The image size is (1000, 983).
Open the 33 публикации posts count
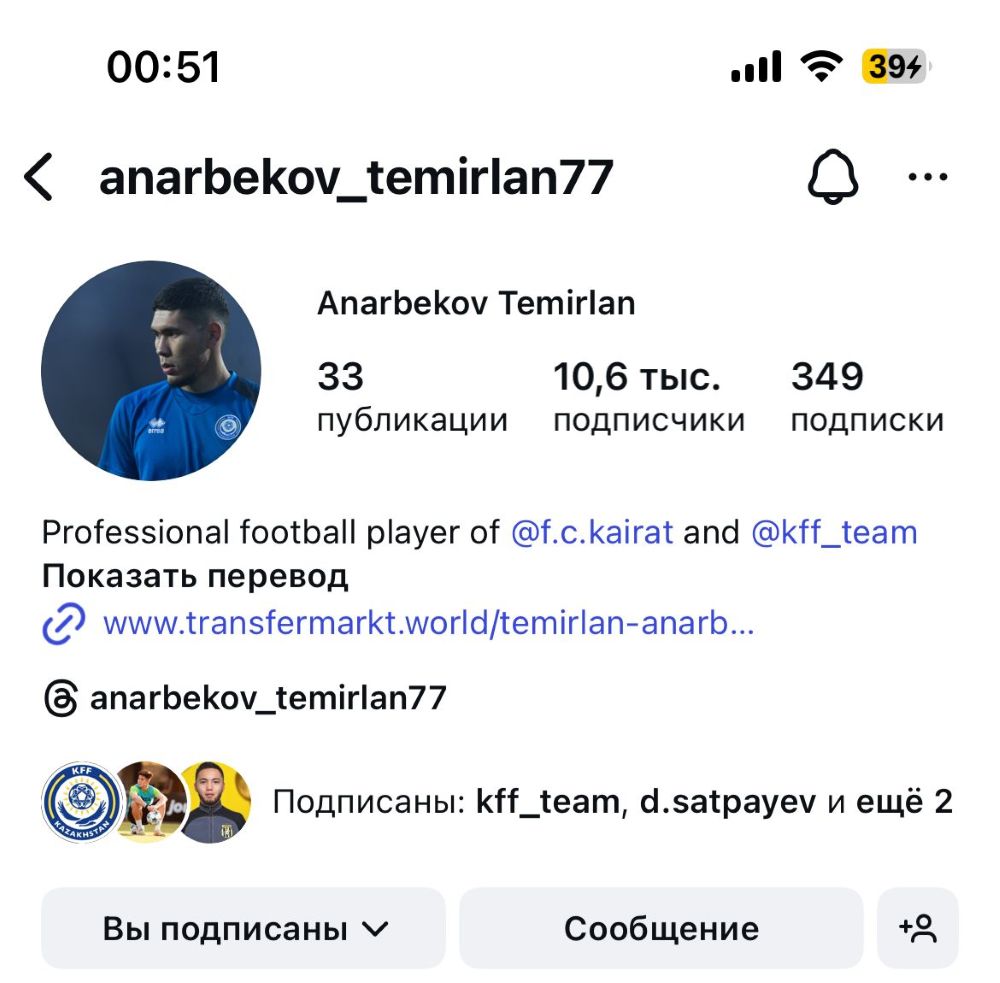[411, 398]
